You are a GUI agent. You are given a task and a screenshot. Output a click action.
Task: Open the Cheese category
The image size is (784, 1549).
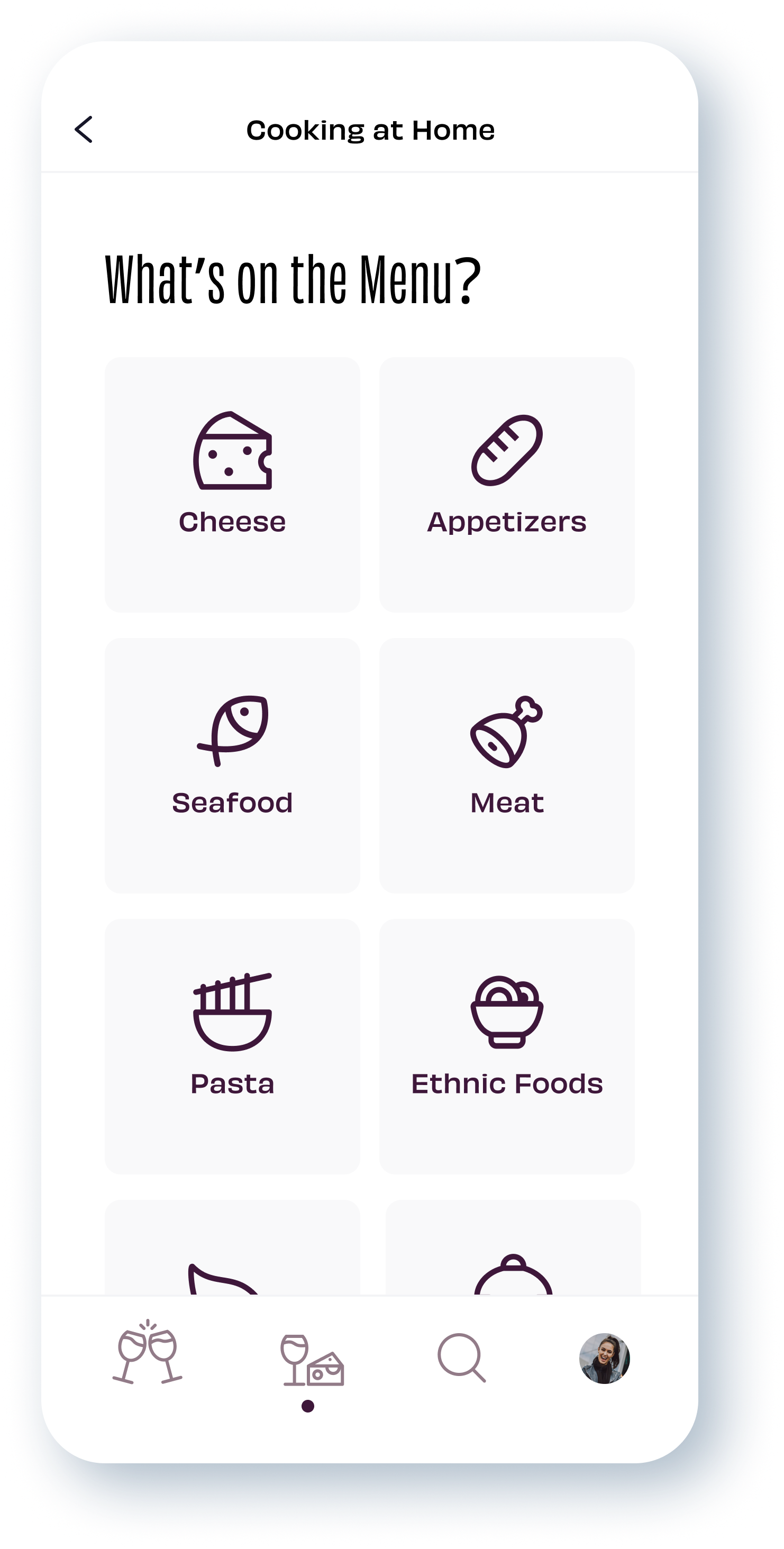click(232, 484)
